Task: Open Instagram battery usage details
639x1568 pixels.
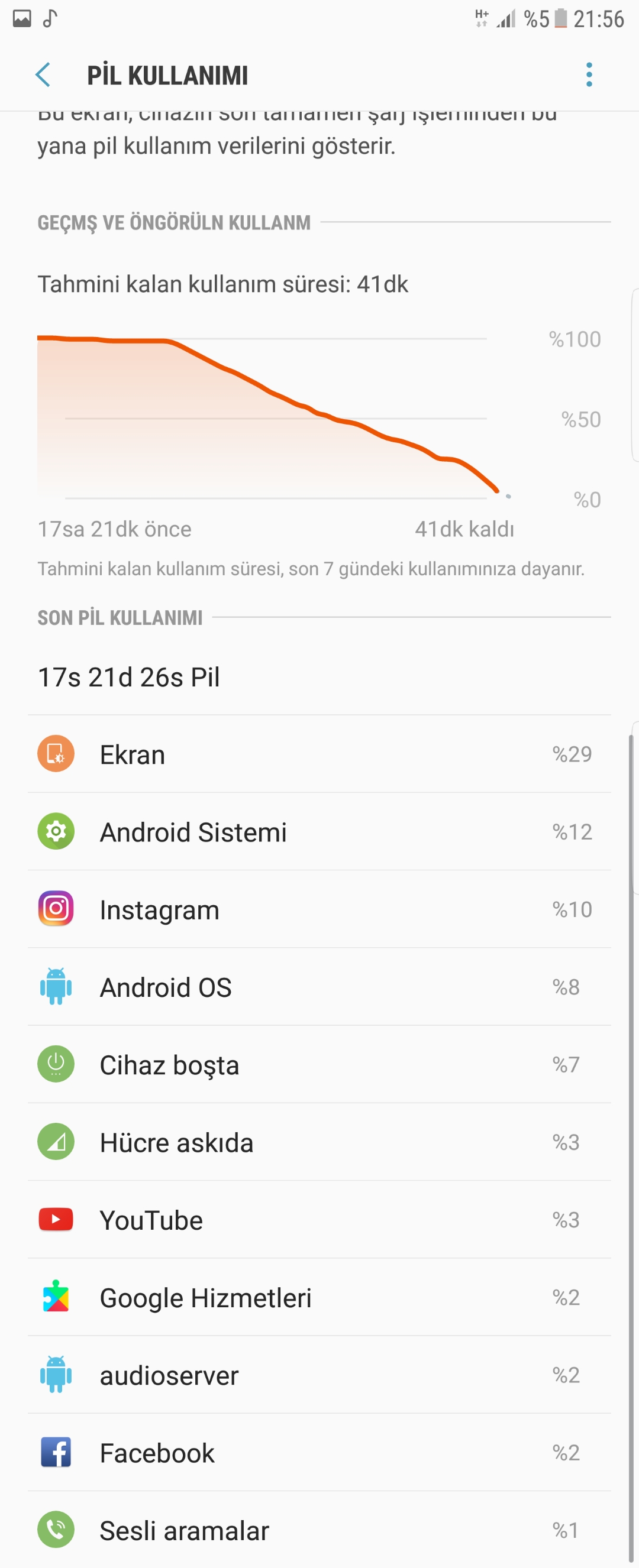Action: click(319, 909)
